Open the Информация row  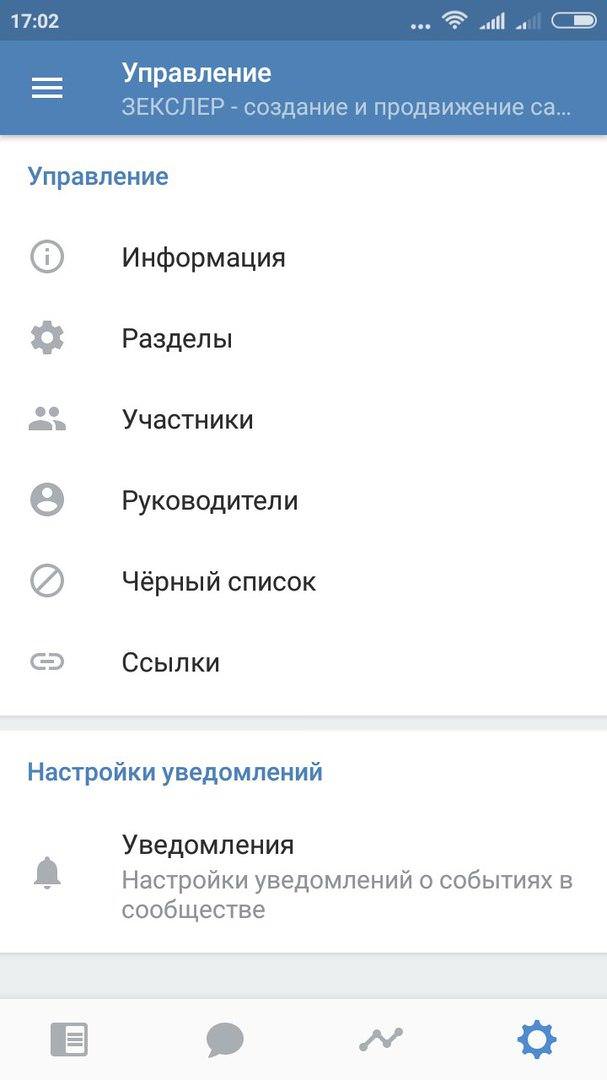[x=303, y=258]
